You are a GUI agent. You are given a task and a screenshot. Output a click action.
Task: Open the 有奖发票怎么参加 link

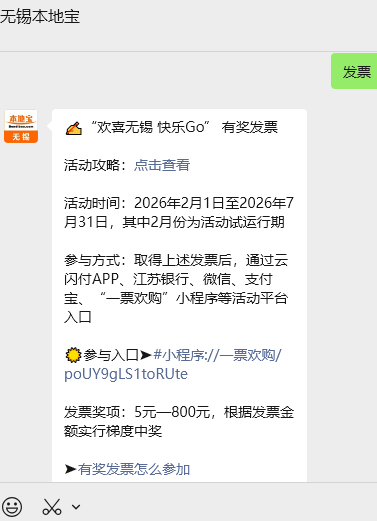pyautogui.click(x=134, y=469)
